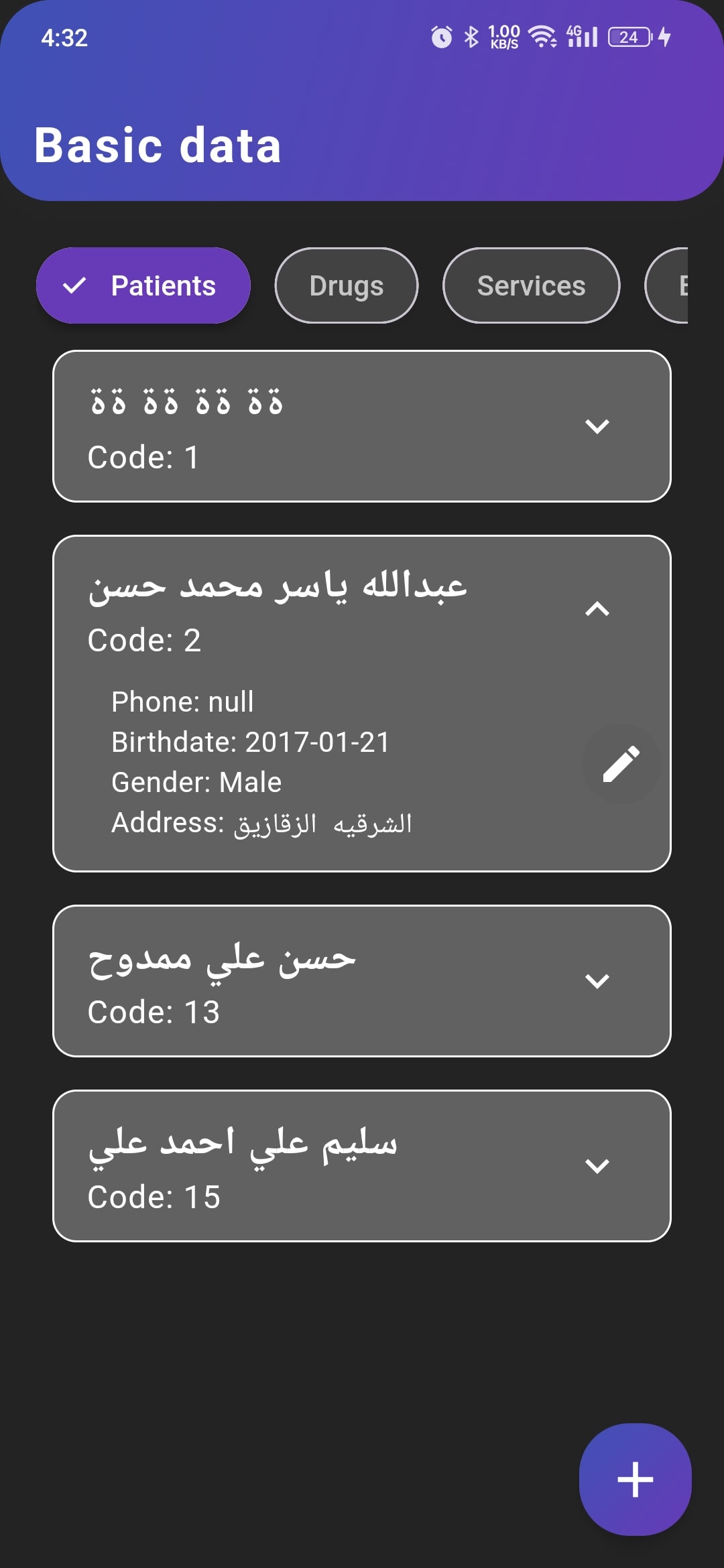Collapse the details of patient code 2
Screen dimensions: 724x1568
tap(599, 610)
